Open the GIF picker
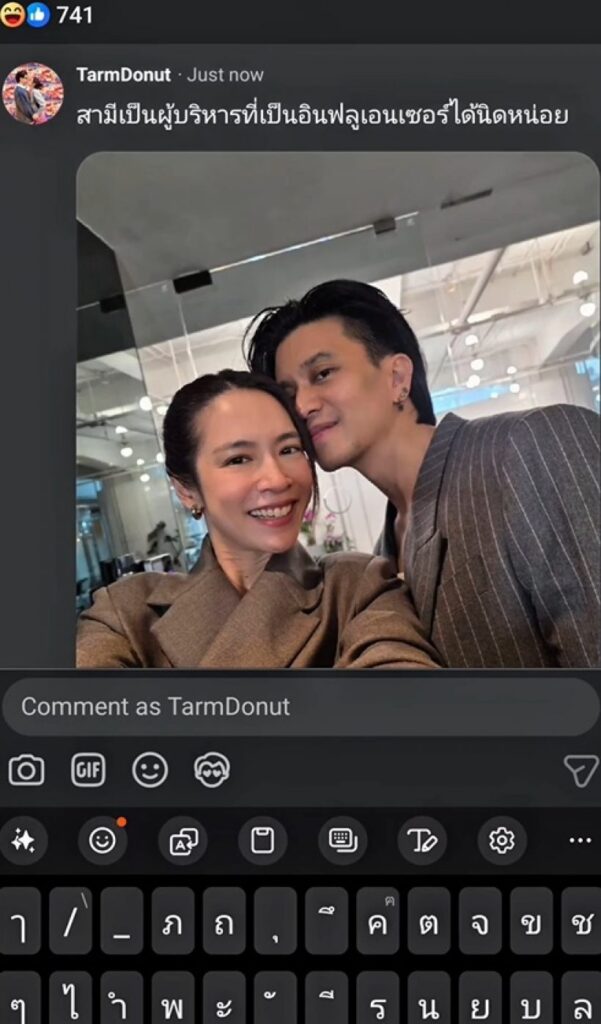This screenshot has height=1024, width=601. click(88, 769)
